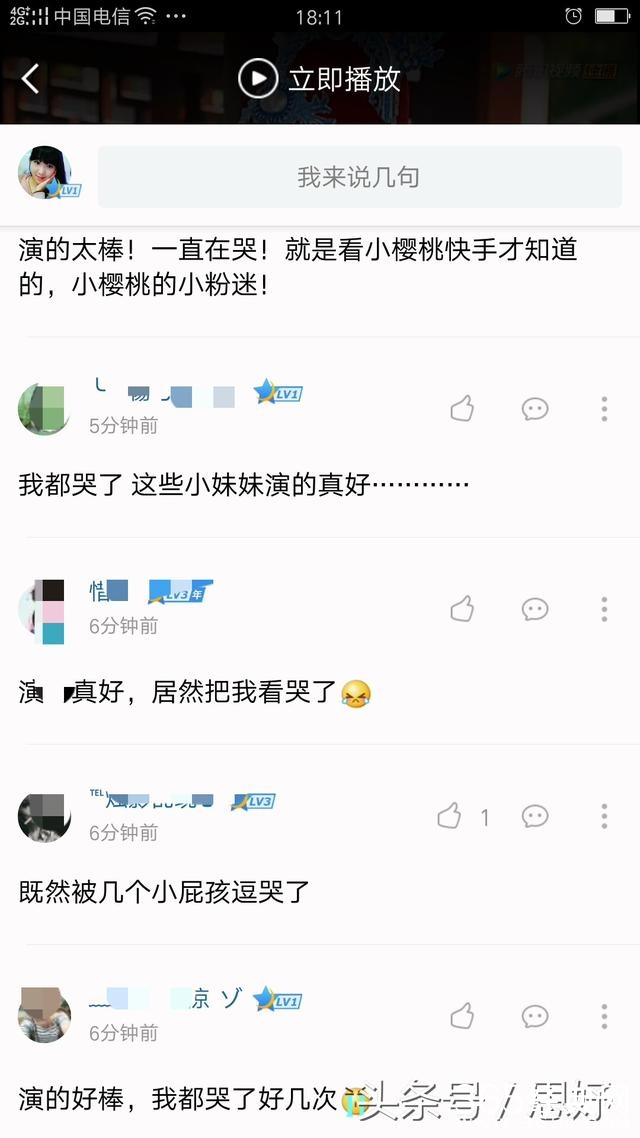Tap 立即播放 to play the video
Screen dimensions: 640x1138
pos(319,79)
